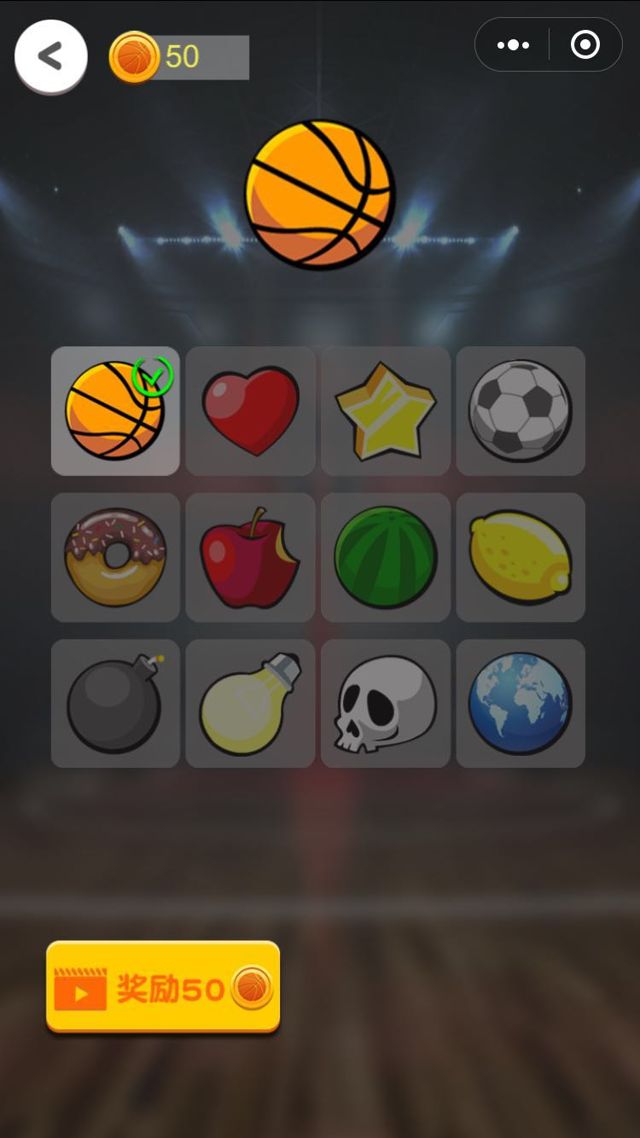
Task: Open the mini program more options menu
Action: tap(513, 45)
